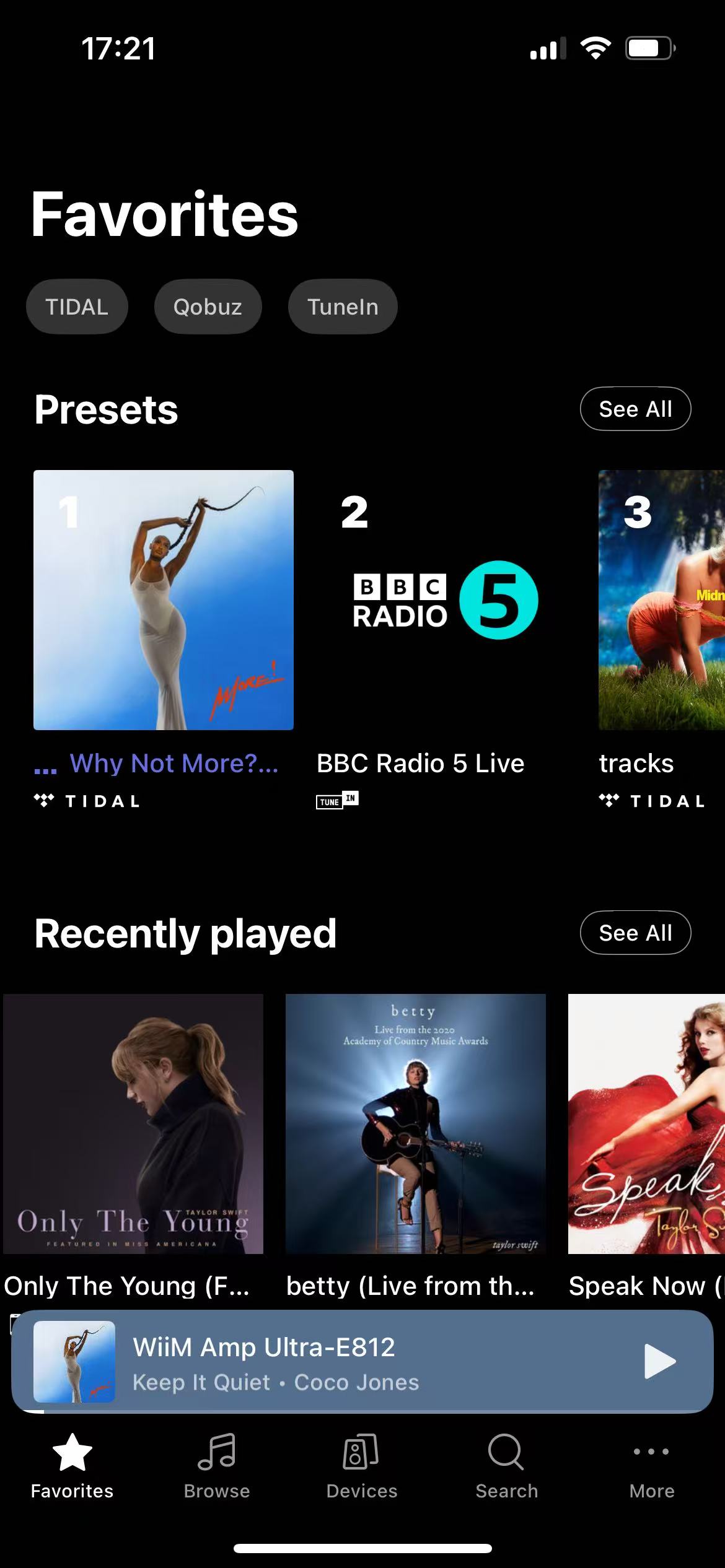Play preset 2 BBC Radio 5 Live
The width and height of the screenshot is (725, 1568).
pos(446,599)
